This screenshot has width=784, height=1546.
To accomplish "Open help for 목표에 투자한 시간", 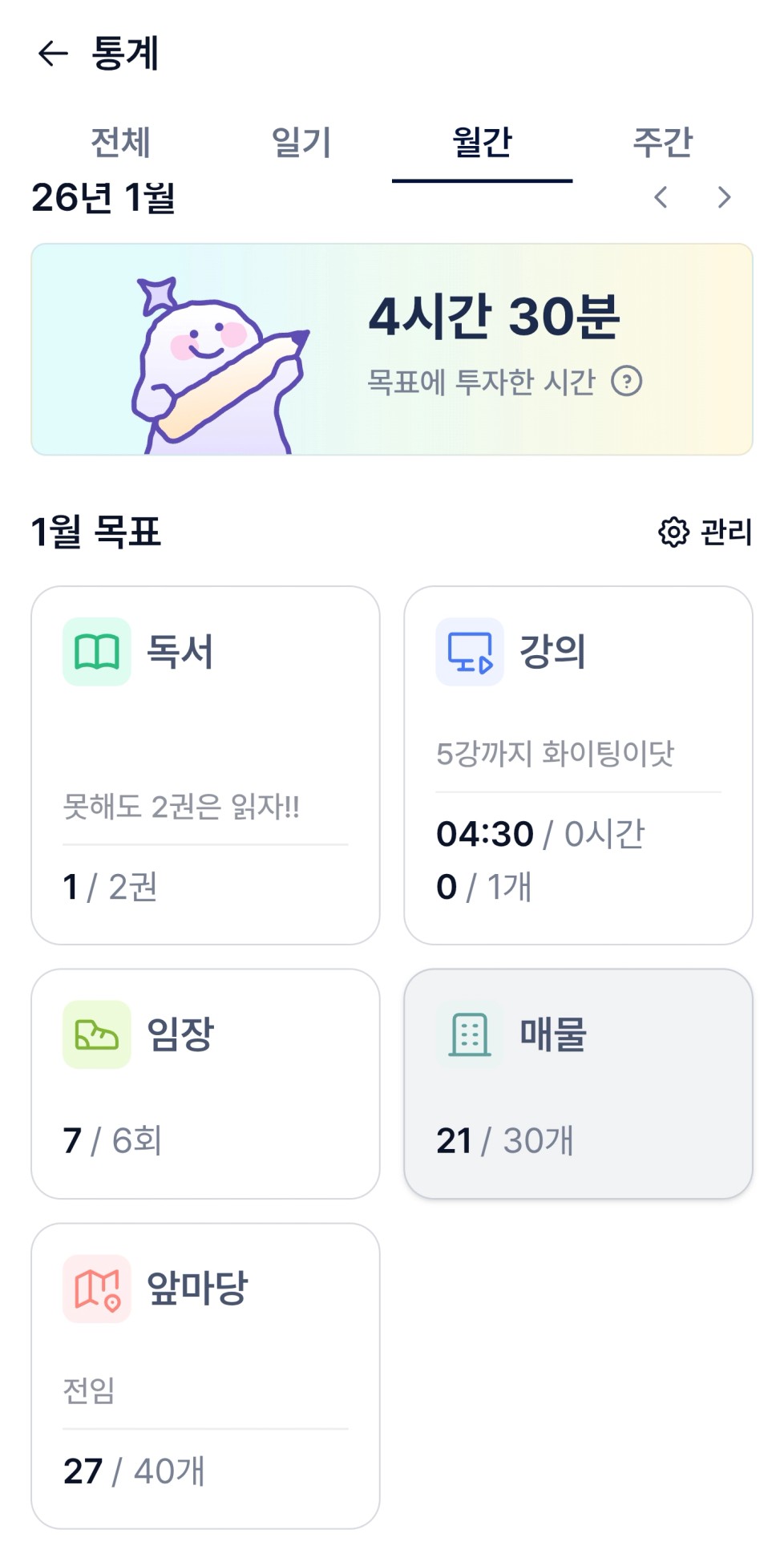I will [x=627, y=382].
